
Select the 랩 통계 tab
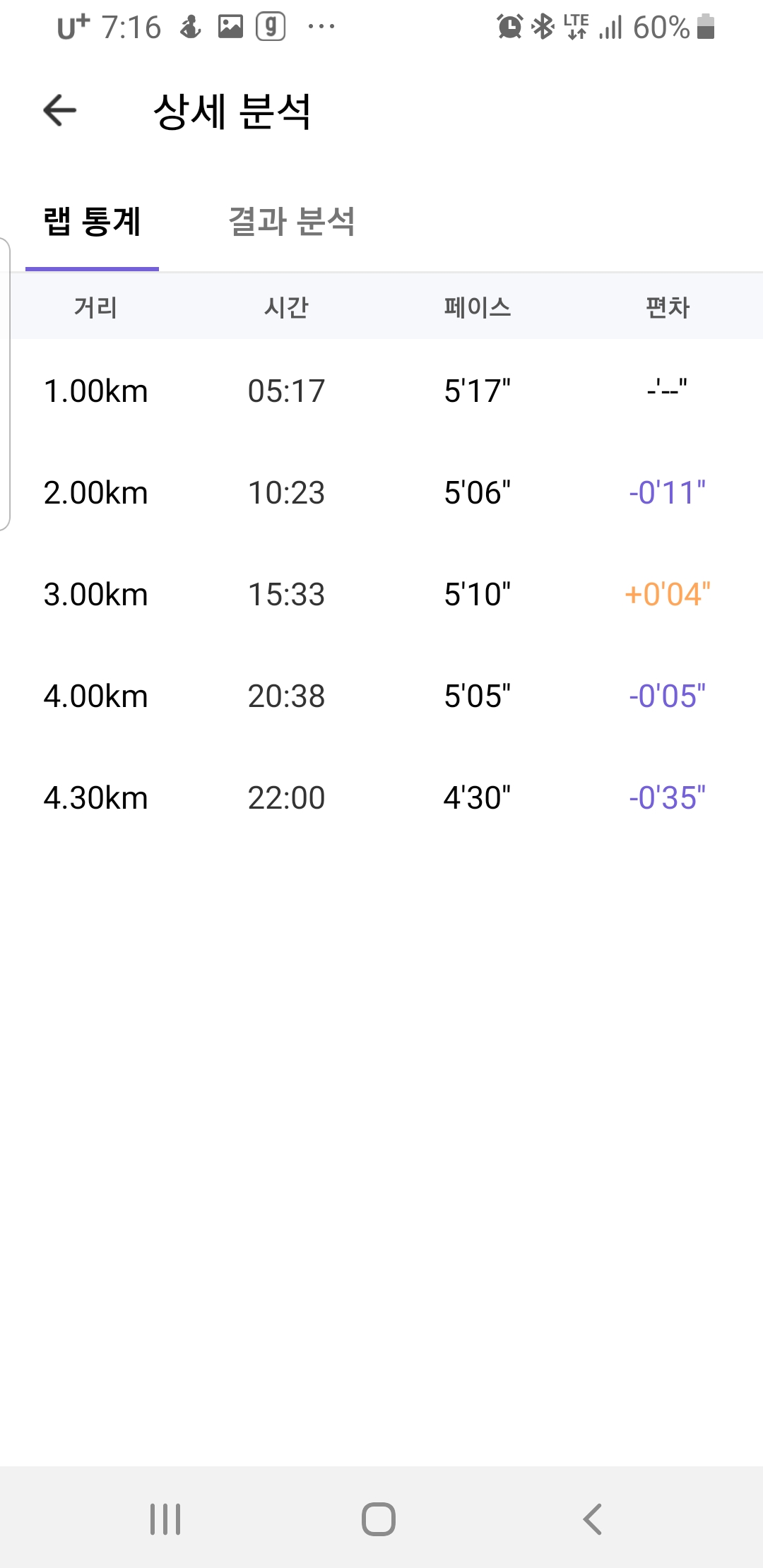pos(93,222)
